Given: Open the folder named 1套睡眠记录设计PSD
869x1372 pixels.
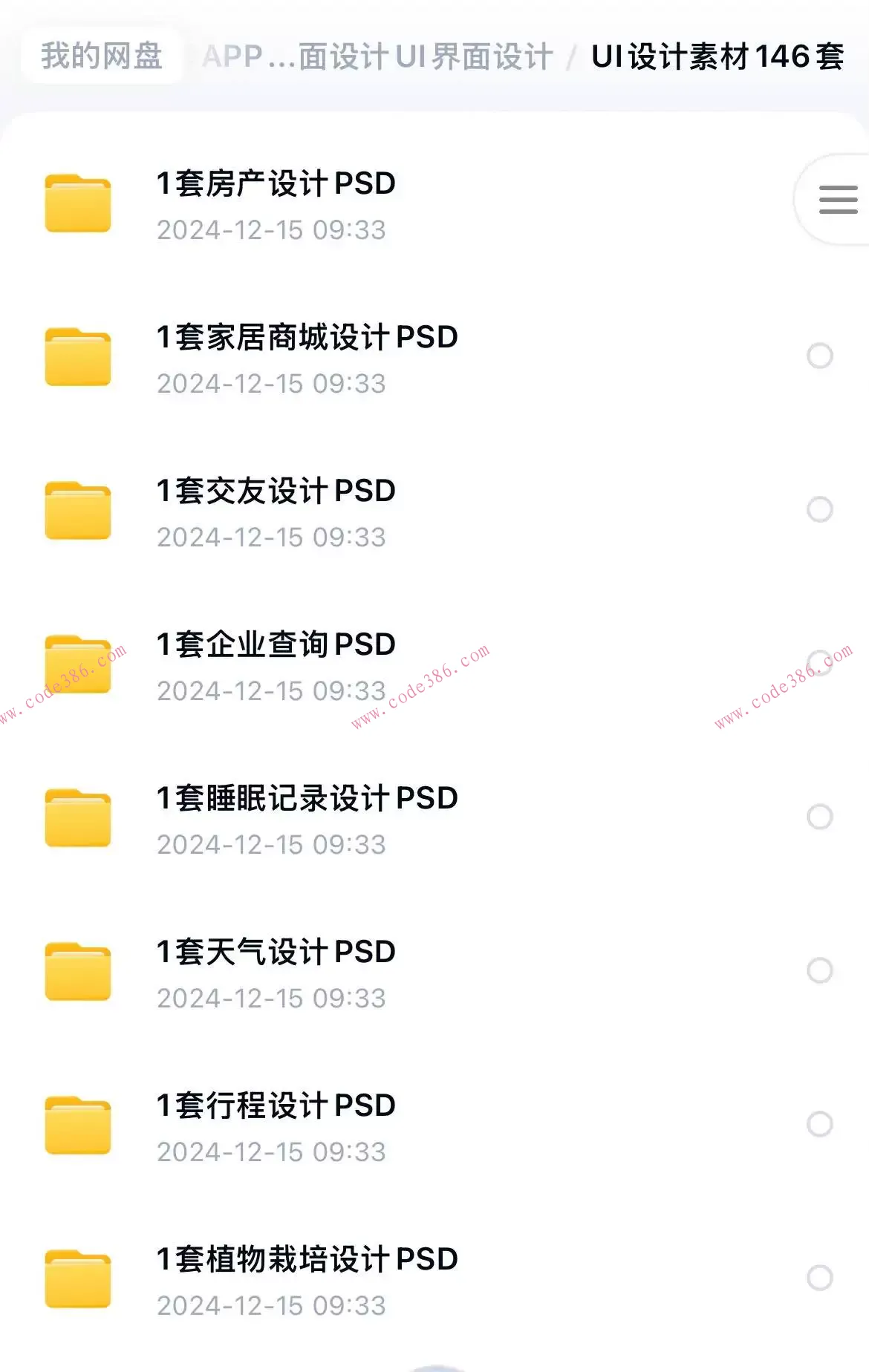Looking at the screenshot, I should tap(307, 798).
